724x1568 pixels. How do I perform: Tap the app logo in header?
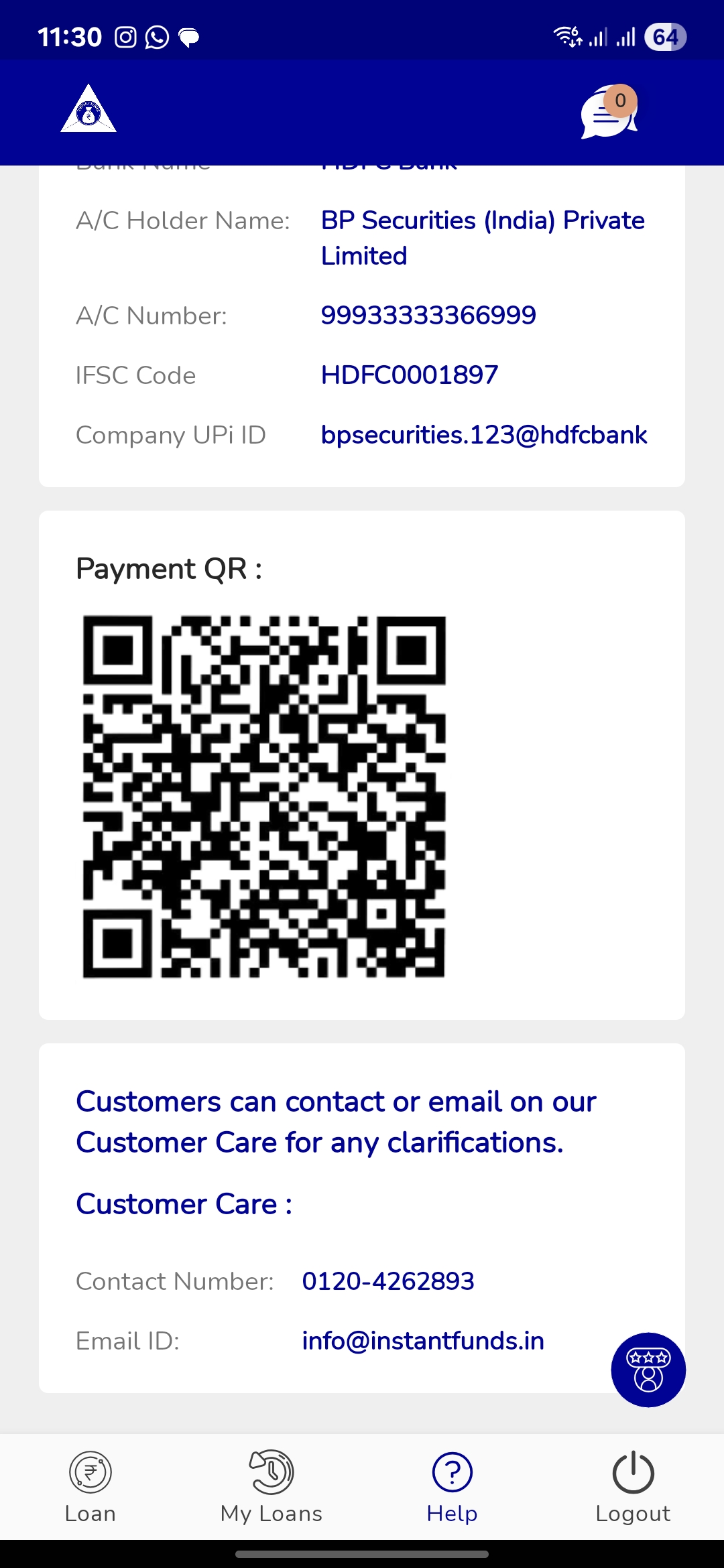tap(88, 109)
